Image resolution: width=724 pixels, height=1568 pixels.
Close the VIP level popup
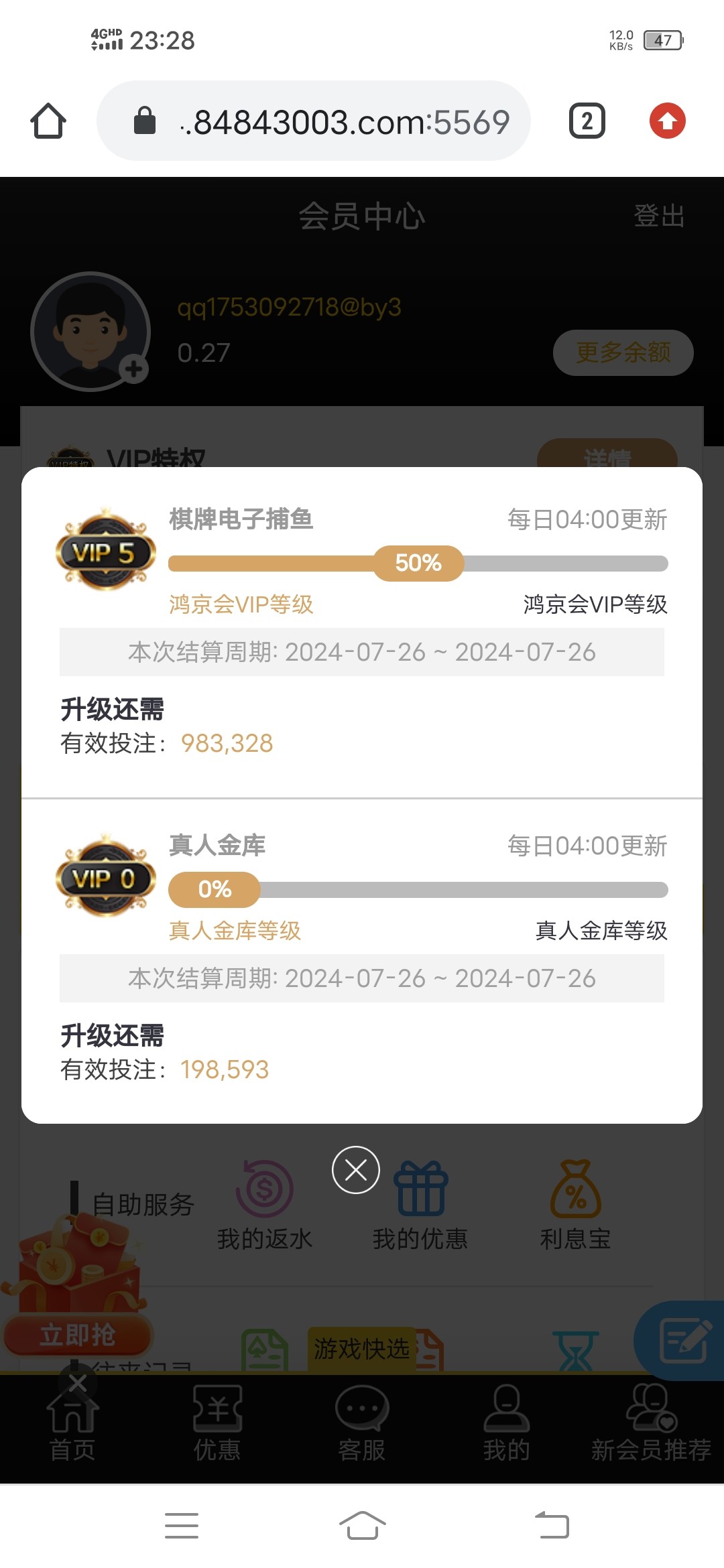(x=356, y=1170)
